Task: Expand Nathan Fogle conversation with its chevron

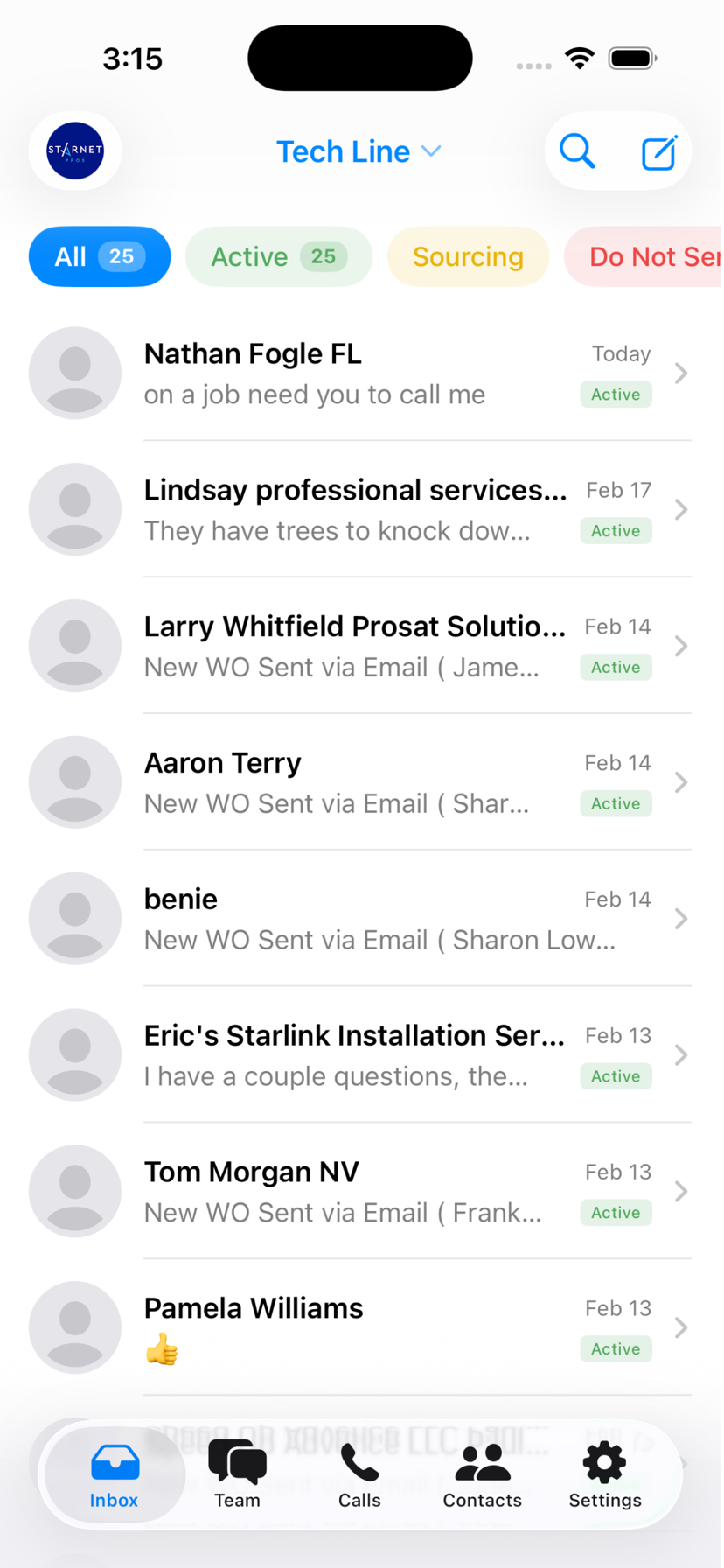Action: pyautogui.click(x=681, y=373)
